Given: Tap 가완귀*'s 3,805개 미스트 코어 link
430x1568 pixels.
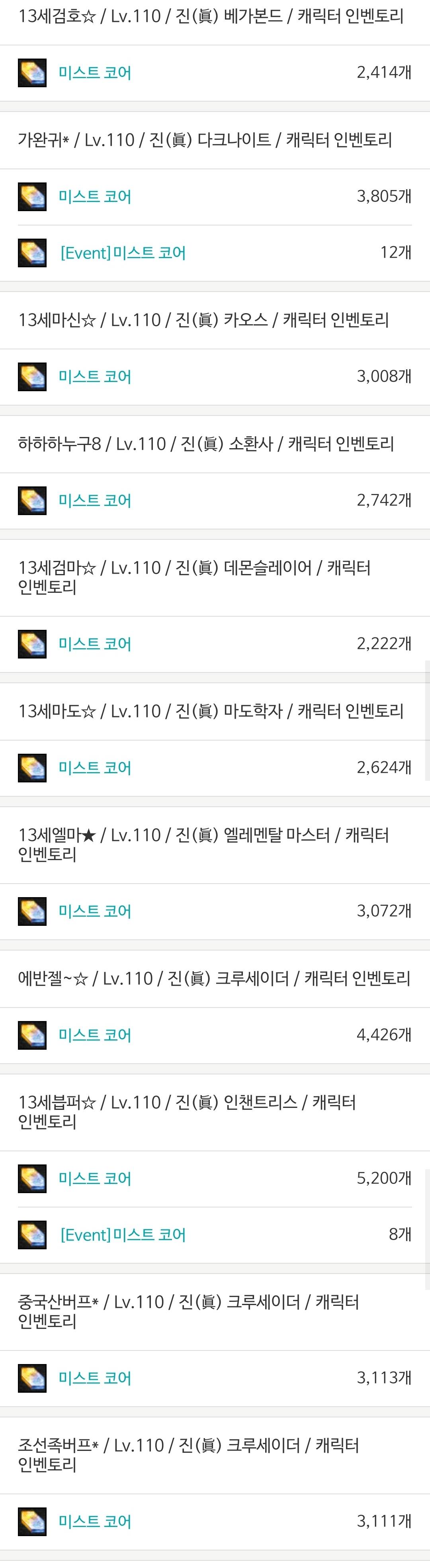Looking at the screenshot, I should [x=95, y=197].
